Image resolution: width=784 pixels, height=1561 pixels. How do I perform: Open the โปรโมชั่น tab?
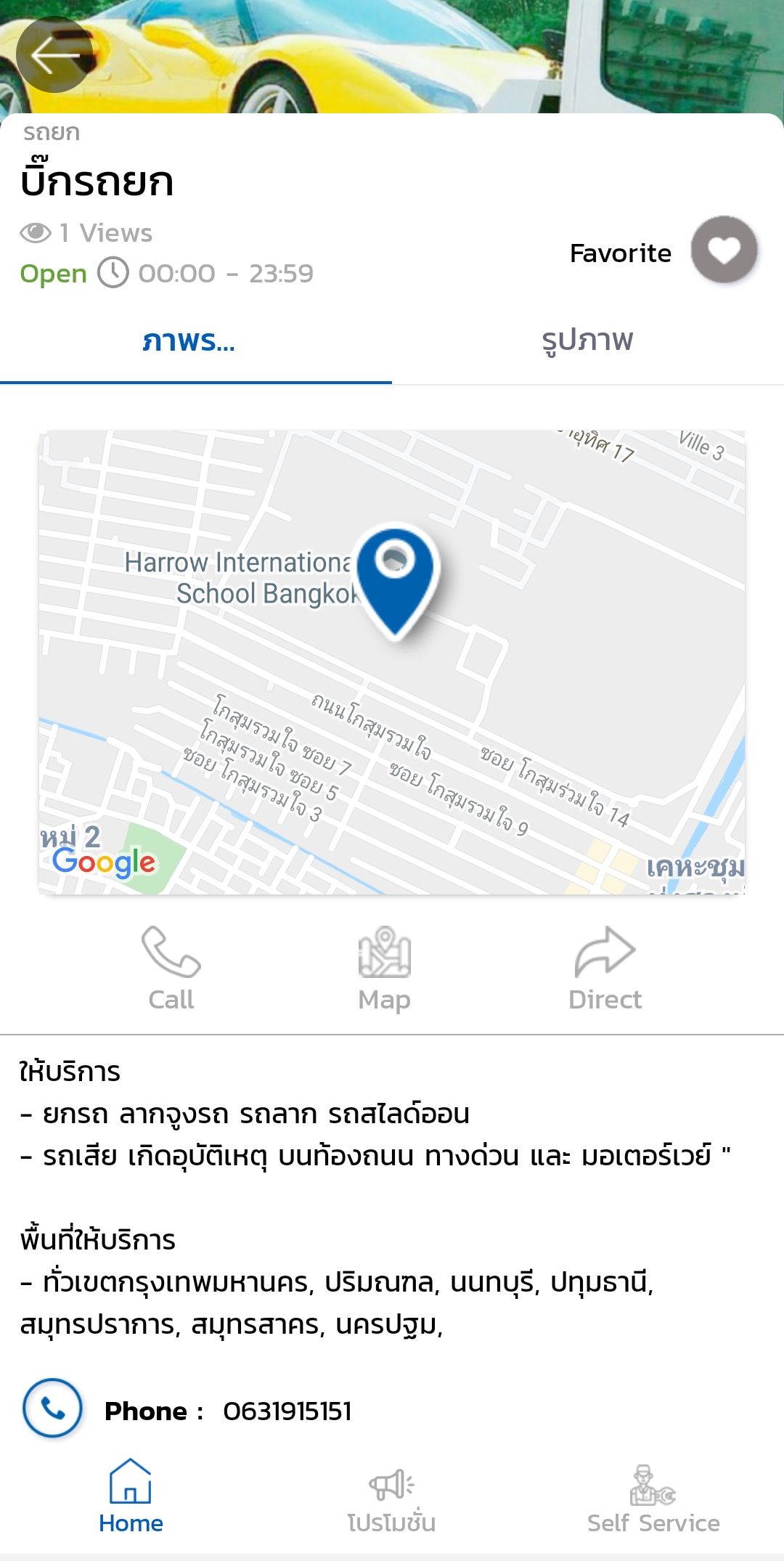click(x=392, y=1497)
